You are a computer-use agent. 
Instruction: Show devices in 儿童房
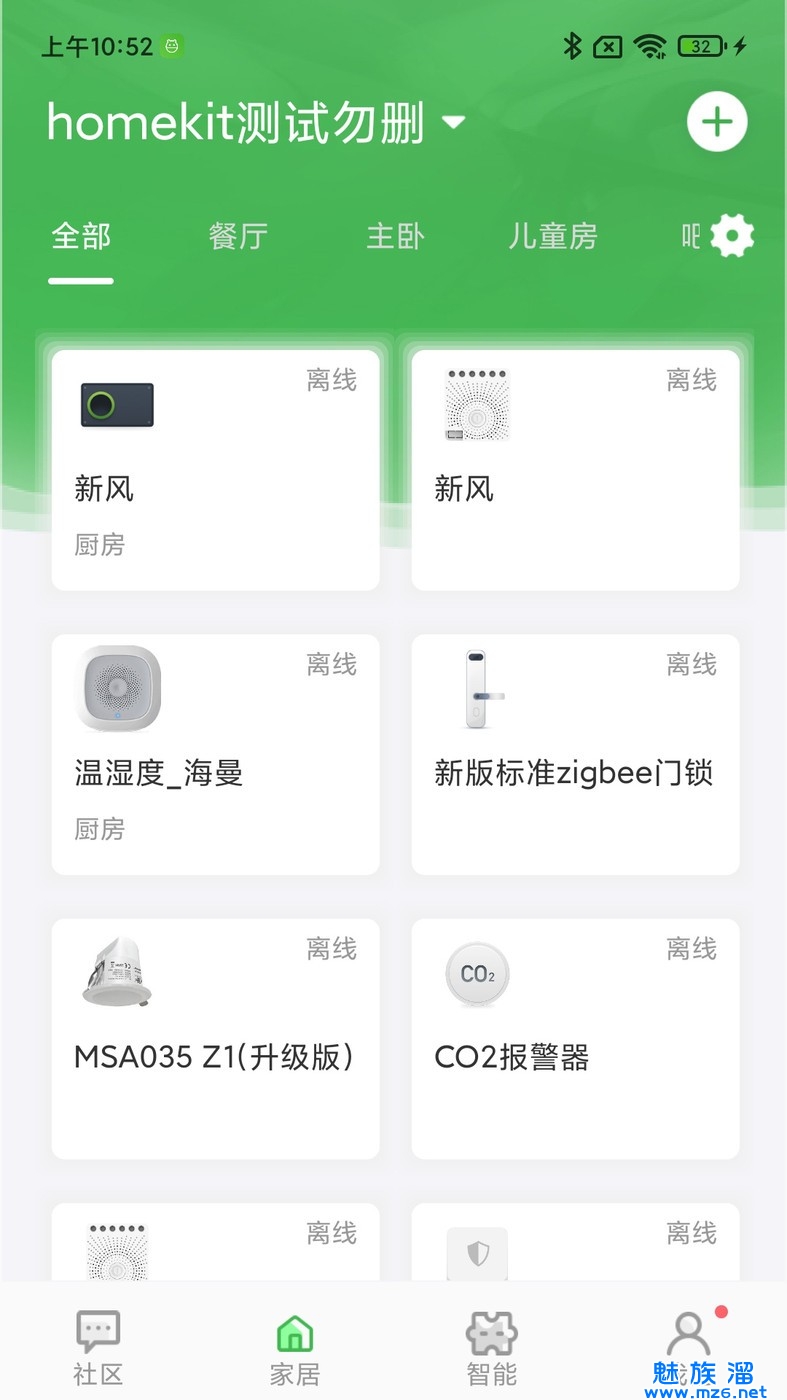click(x=552, y=237)
